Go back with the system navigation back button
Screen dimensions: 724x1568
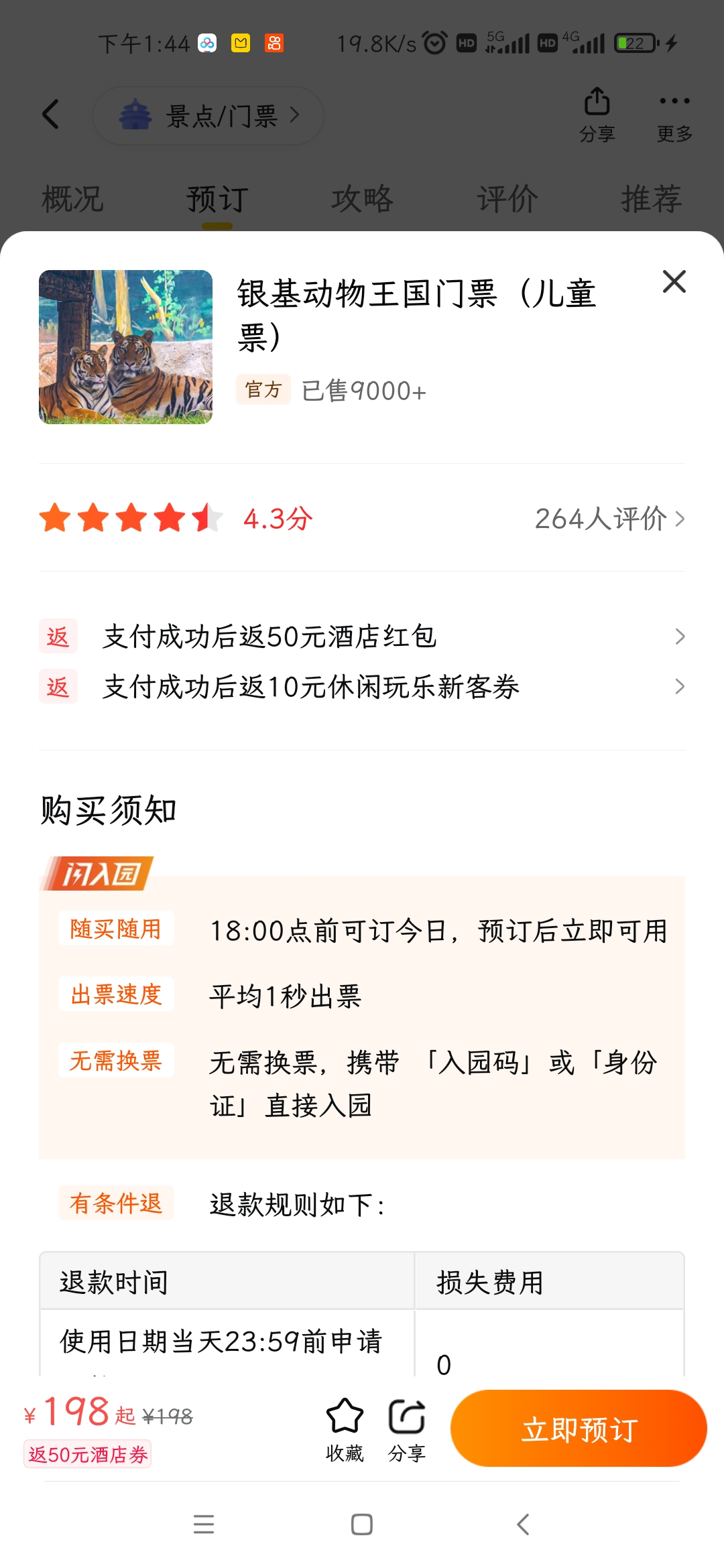point(524,1524)
